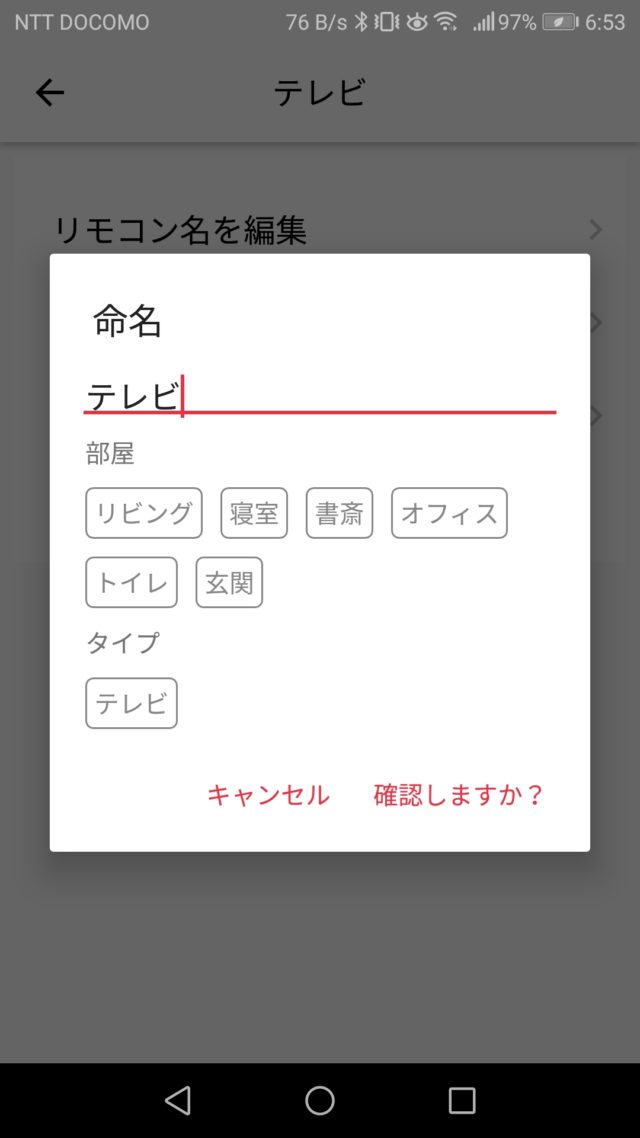This screenshot has width=640, height=1138.
Task: Confirm the name with 確認しますか？
Action: [459, 795]
